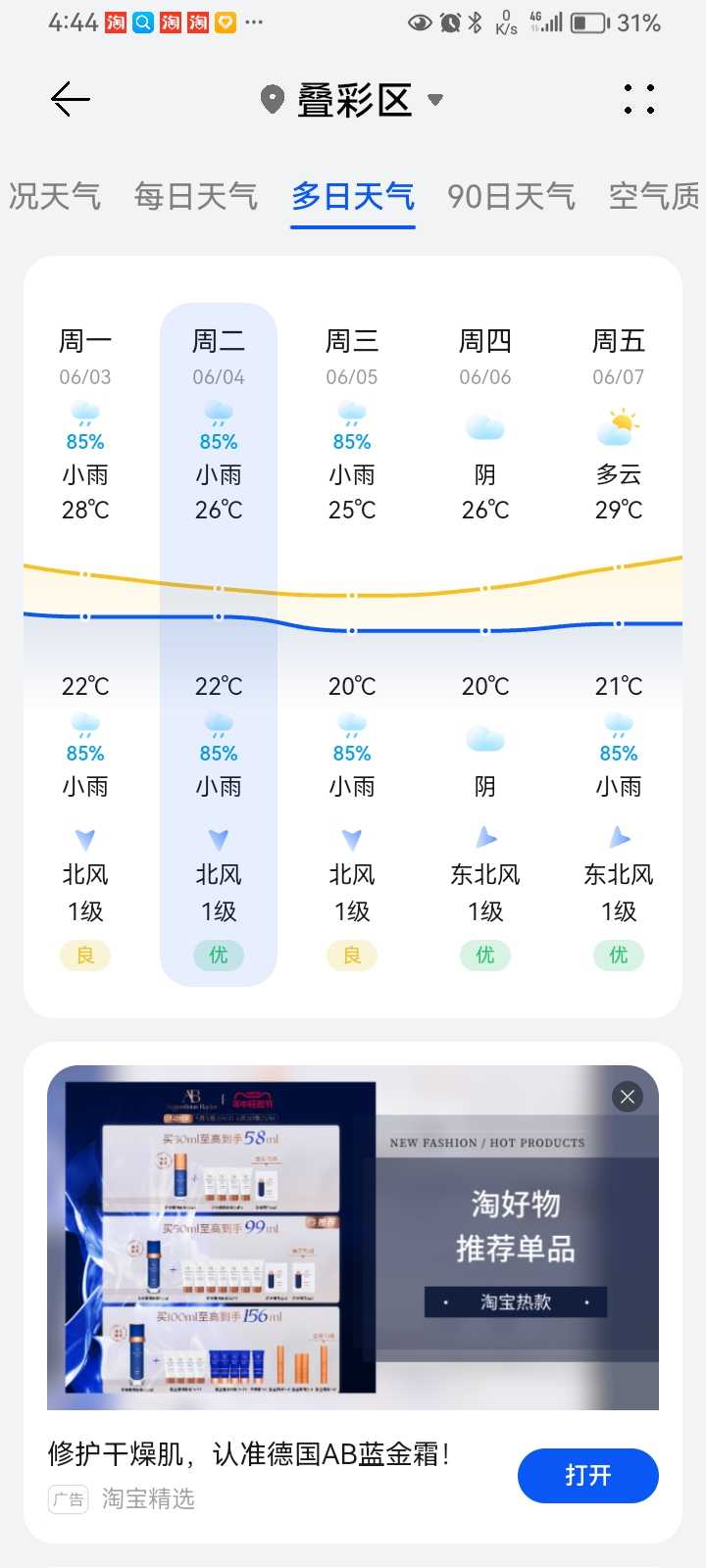Select the 周二 06/04 forecast column
The width and height of the screenshot is (706, 1568).
coord(219,645)
